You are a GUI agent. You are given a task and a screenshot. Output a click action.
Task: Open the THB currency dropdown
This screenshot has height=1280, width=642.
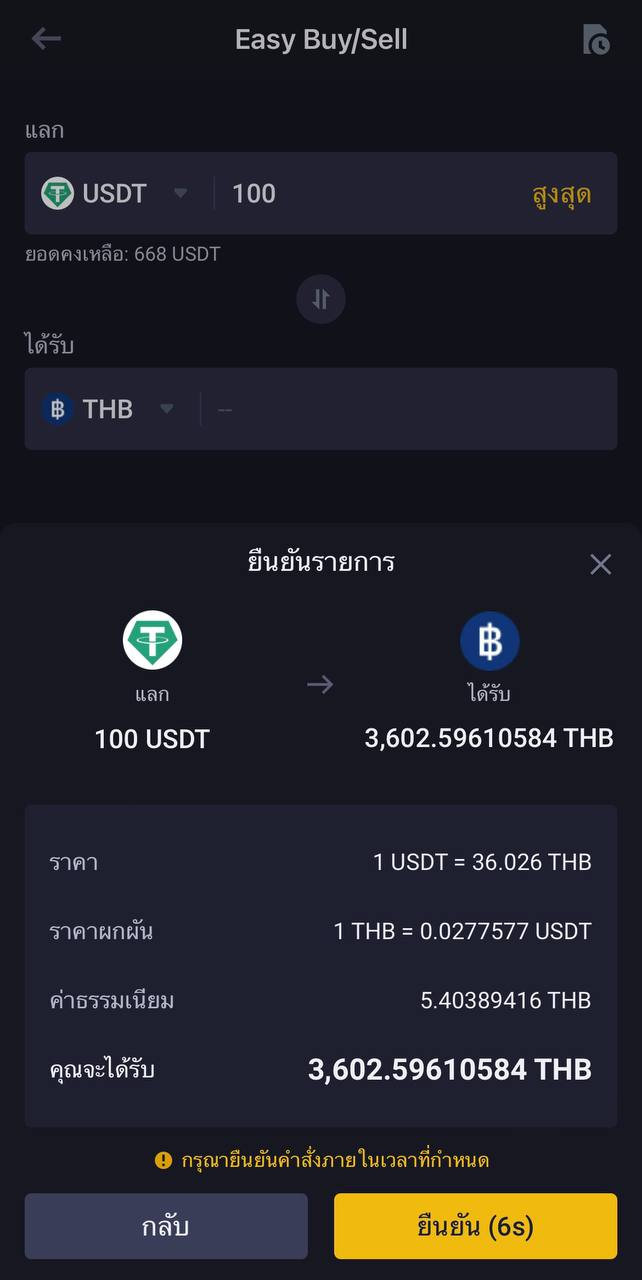point(107,409)
